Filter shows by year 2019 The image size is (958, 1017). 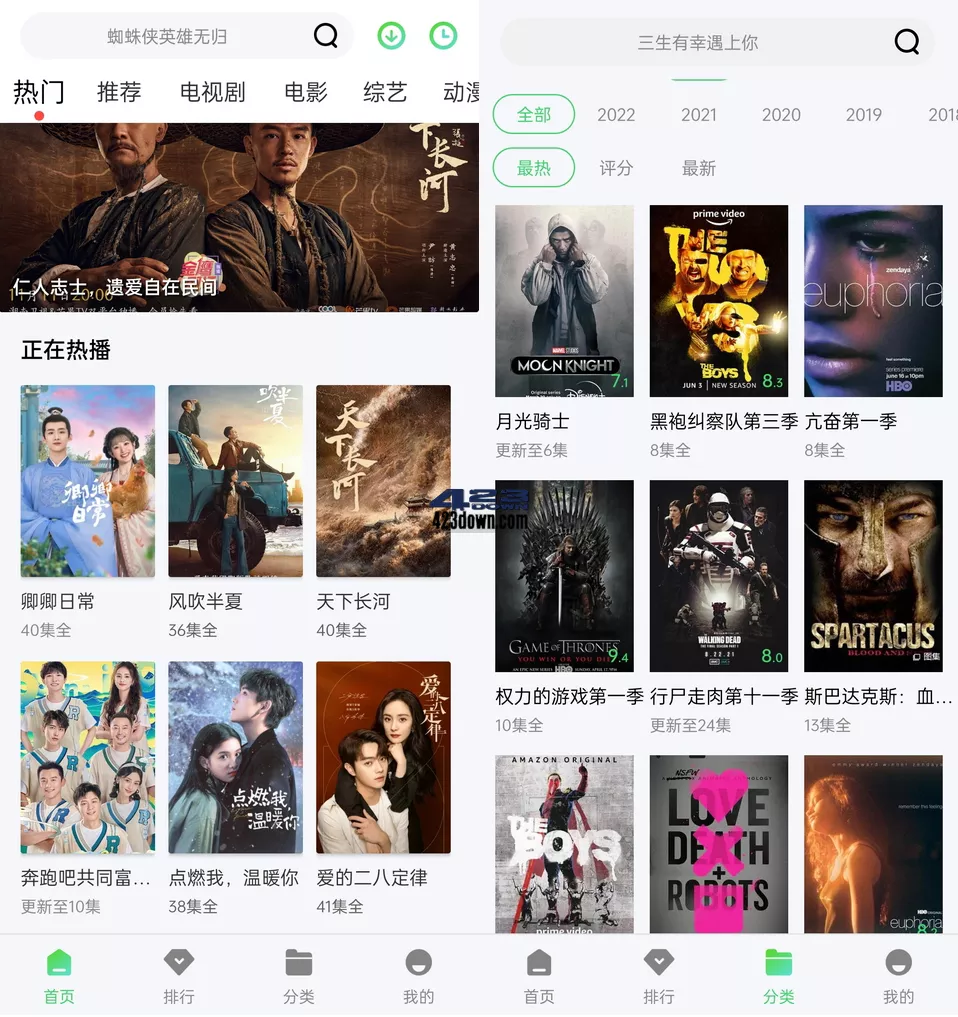(863, 114)
